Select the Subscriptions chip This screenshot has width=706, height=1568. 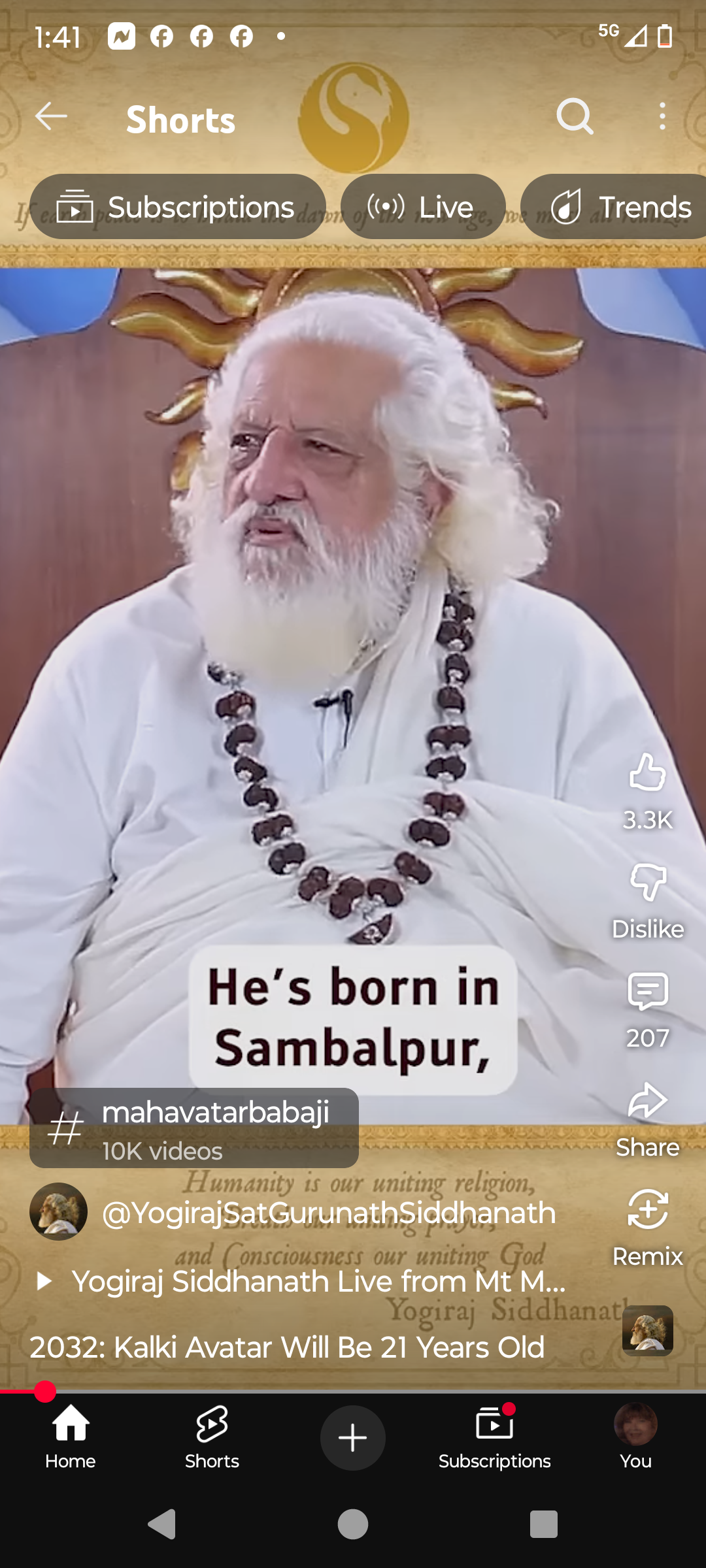(178, 207)
